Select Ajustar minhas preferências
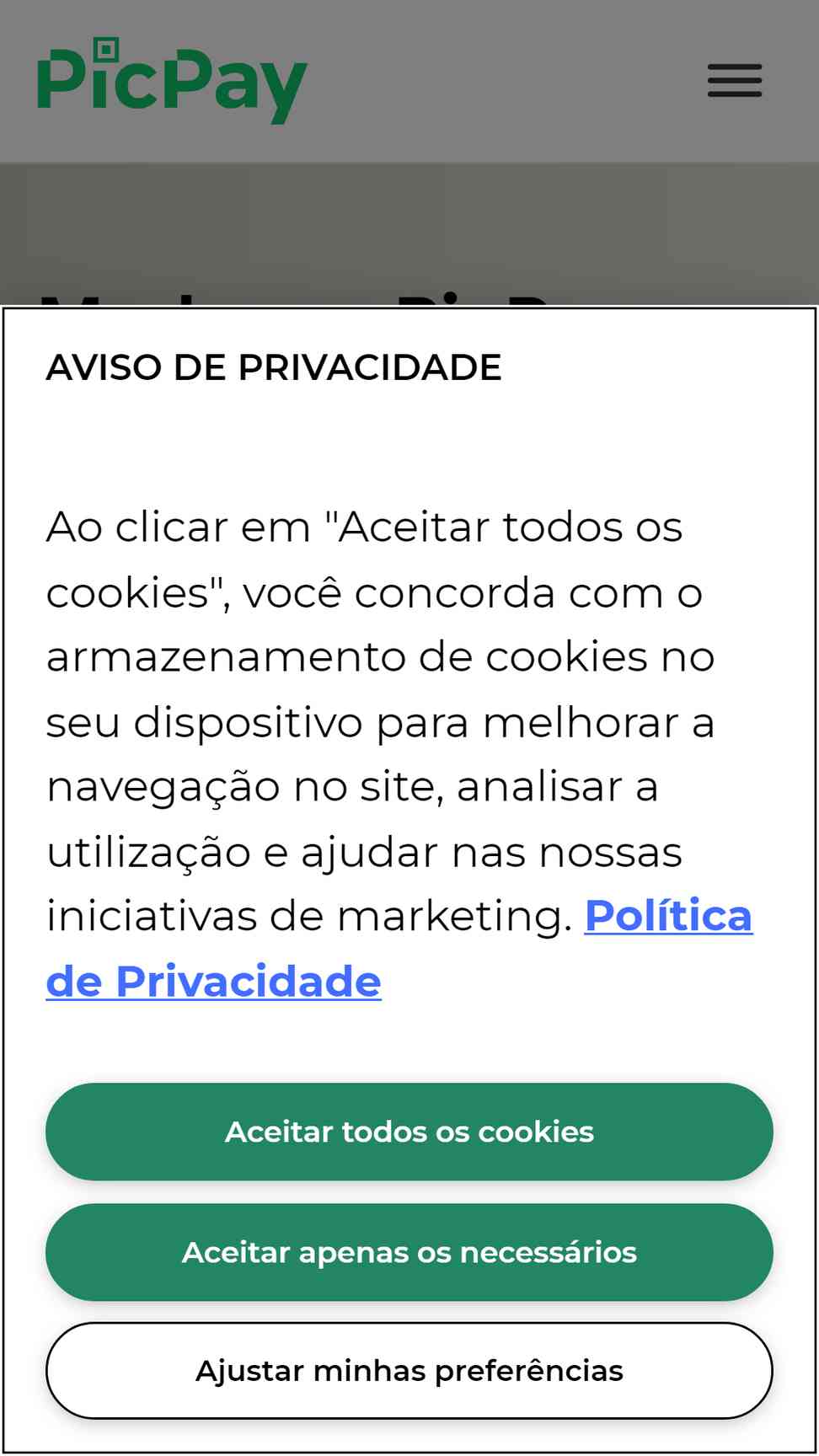Image resolution: width=819 pixels, height=1456 pixels. click(x=409, y=1371)
